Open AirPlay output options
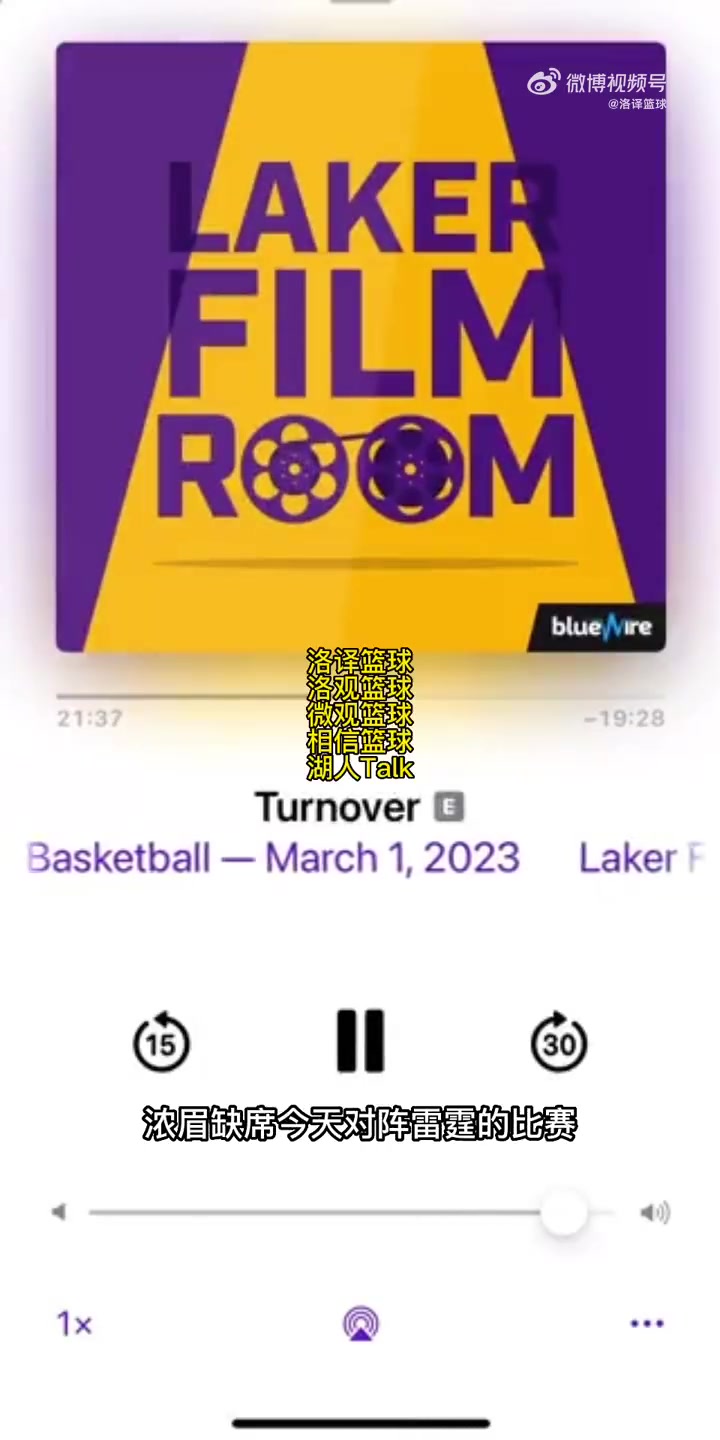This screenshot has width=720, height=1440. click(x=360, y=1324)
